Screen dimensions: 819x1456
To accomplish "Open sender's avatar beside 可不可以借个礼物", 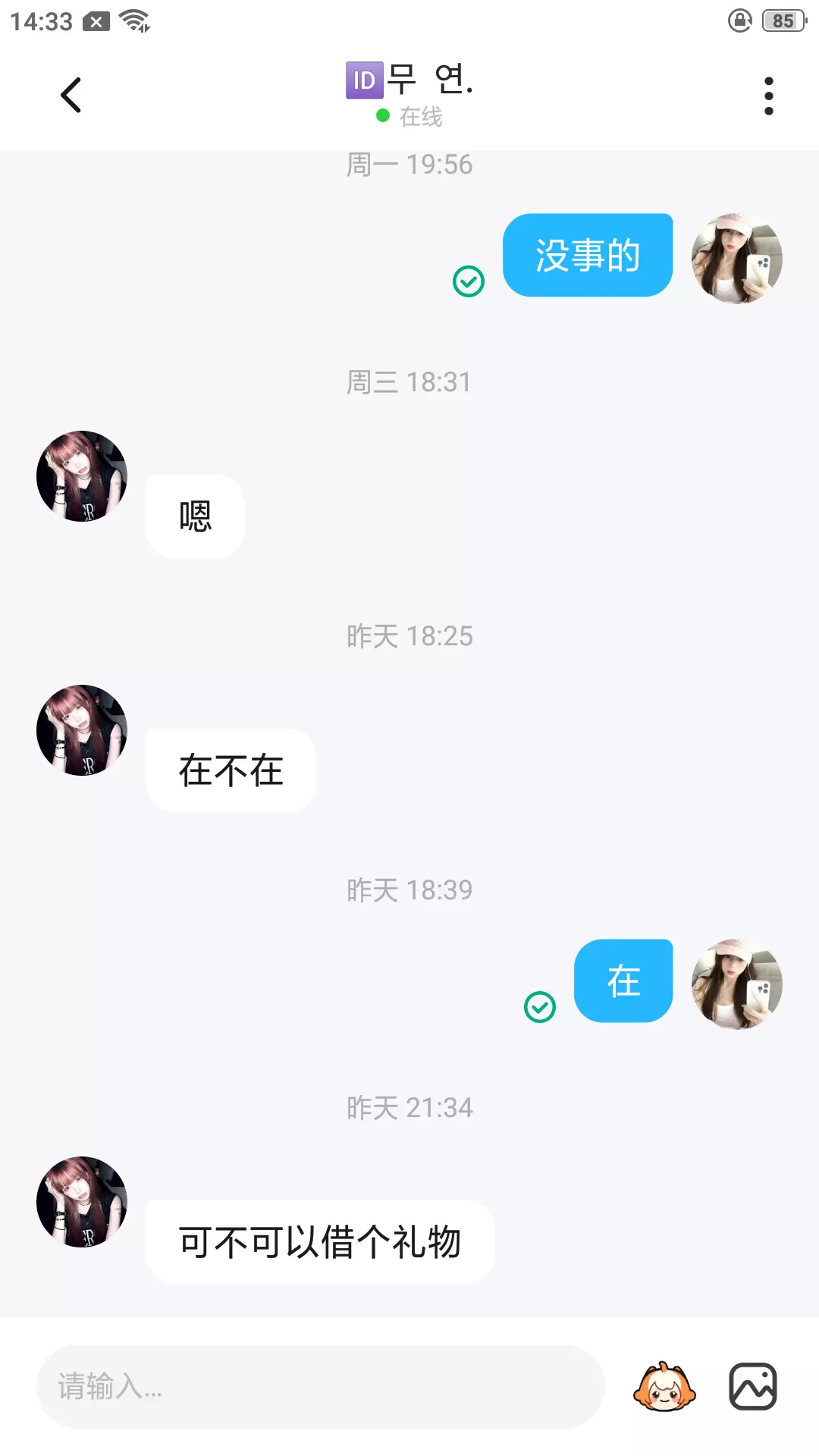I will pyautogui.click(x=82, y=1202).
